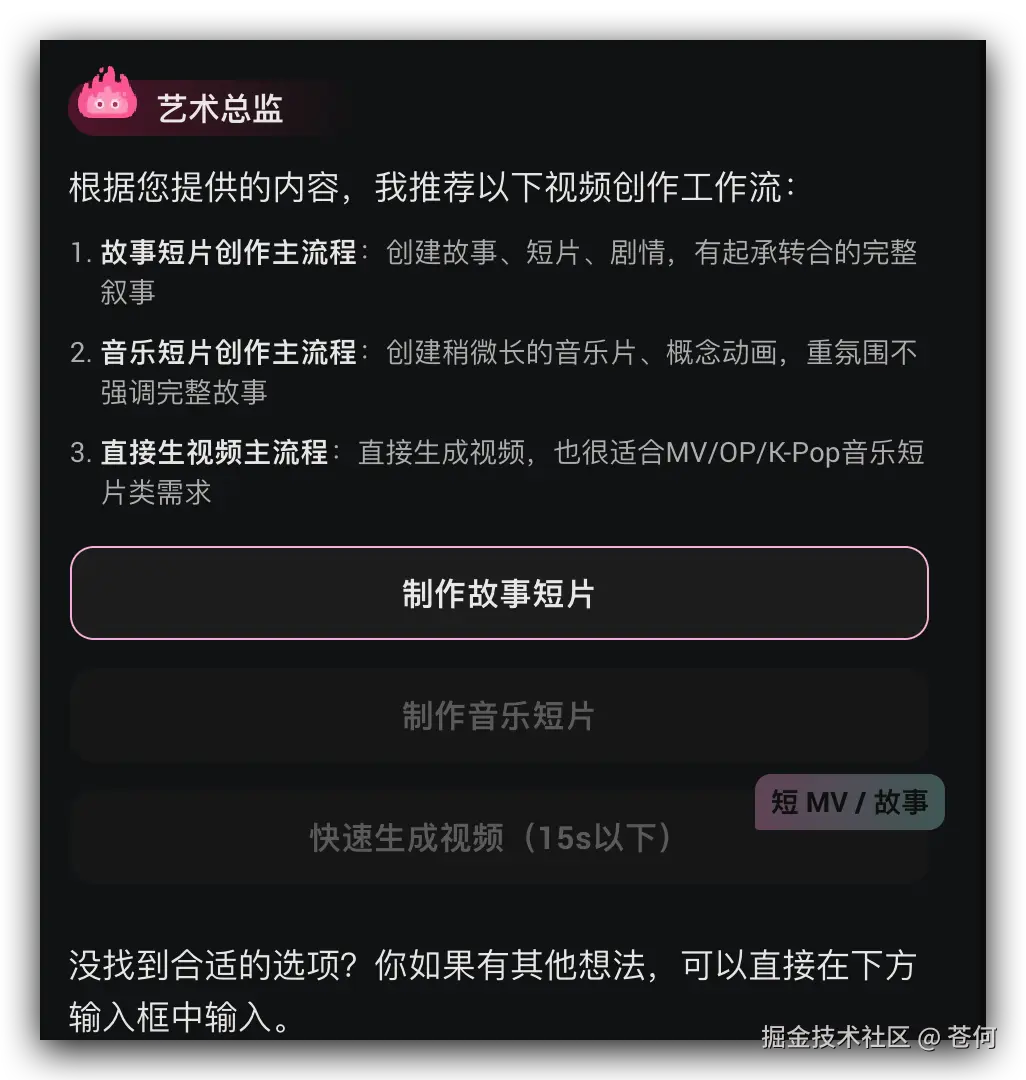The width and height of the screenshot is (1026, 1080).
Task: Click the greyed-out music short button
Action: pos(498,714)
